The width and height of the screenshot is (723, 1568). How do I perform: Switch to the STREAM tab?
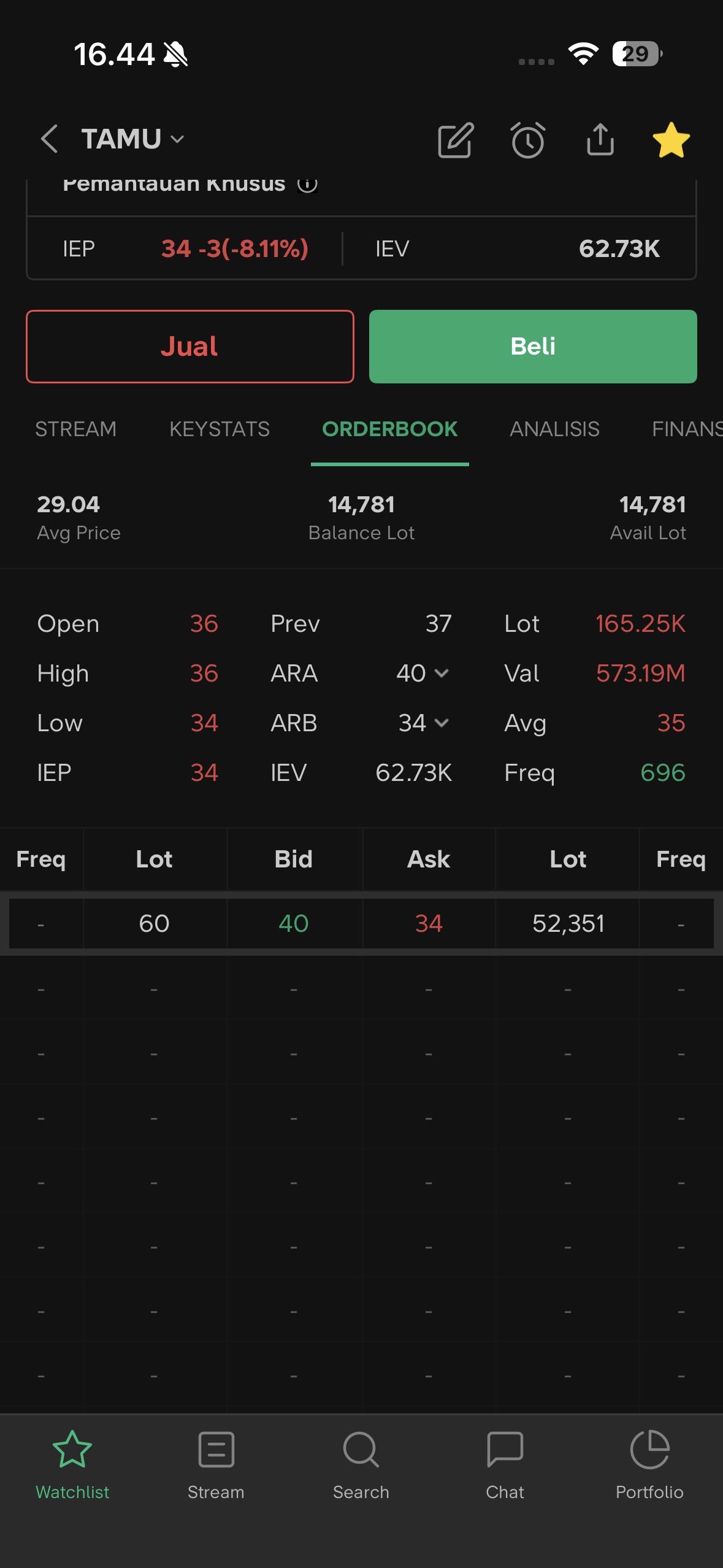click(75, 429)
